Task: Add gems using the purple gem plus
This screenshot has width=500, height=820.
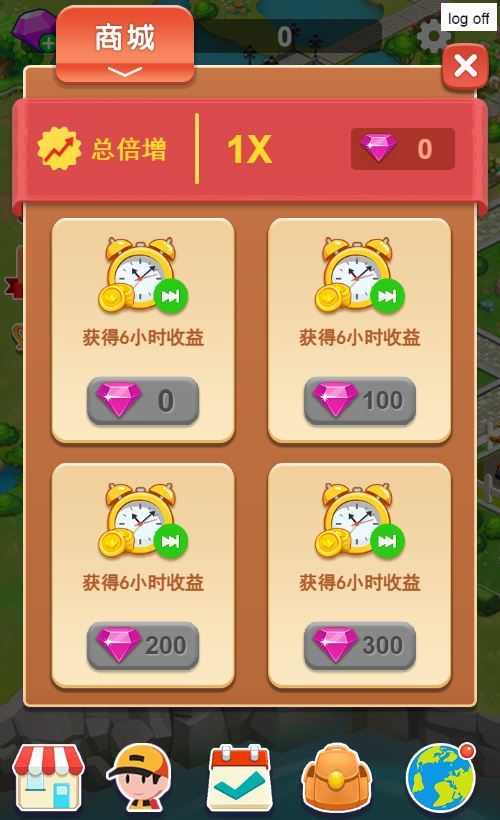Action: (35, 29)
